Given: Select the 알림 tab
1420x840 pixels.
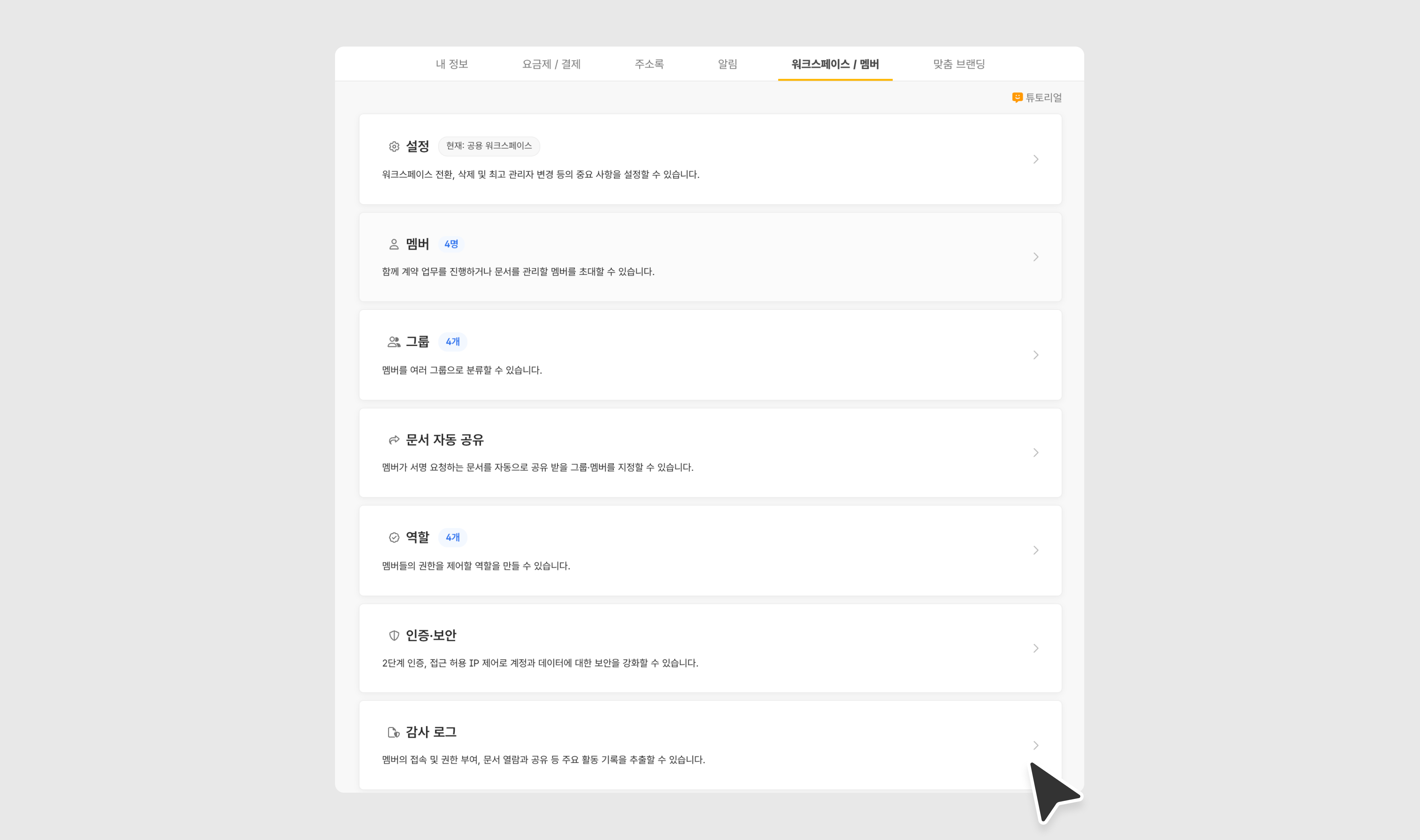Looking at the screenshot, I should coord(727,64).
